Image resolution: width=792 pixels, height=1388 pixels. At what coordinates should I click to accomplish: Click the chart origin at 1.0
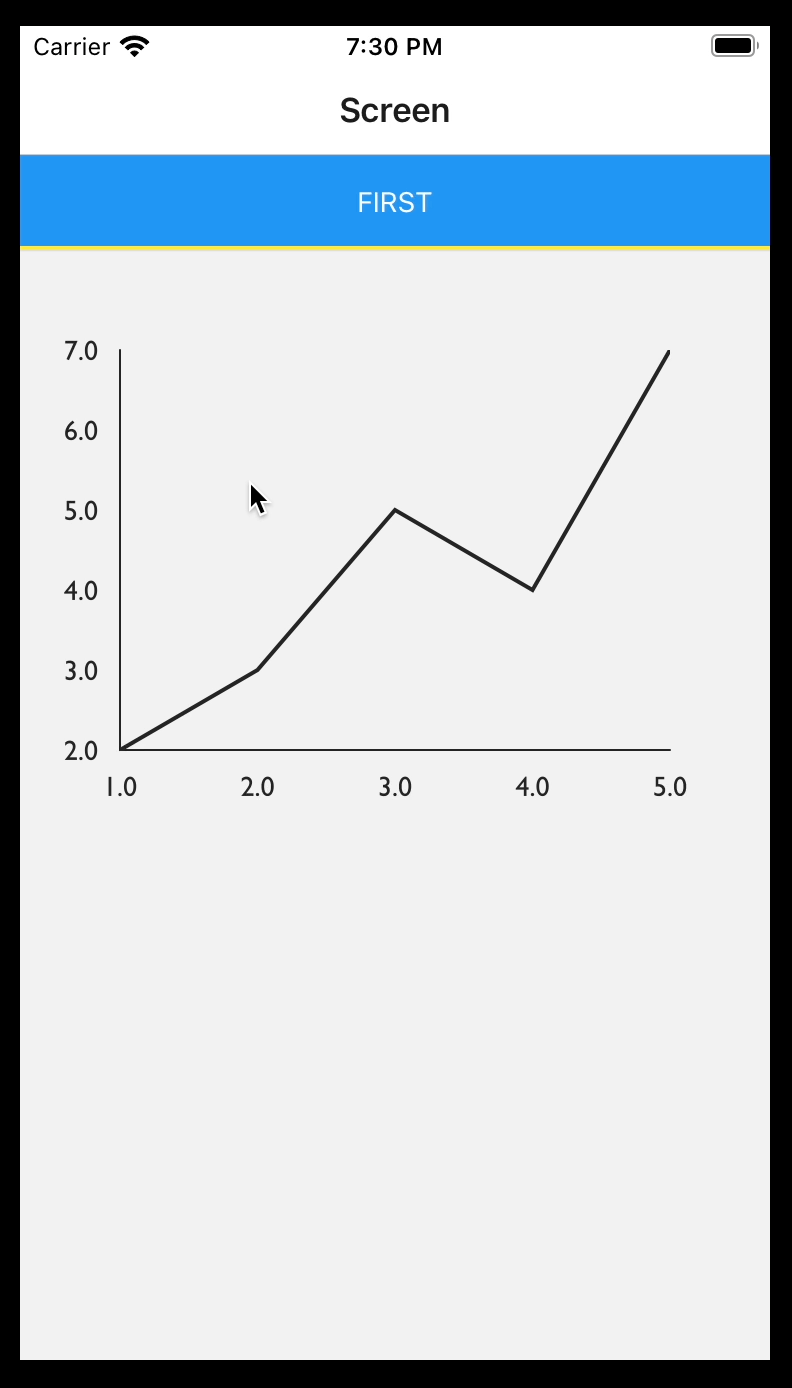pyautogui.click(x=121, y=750)
